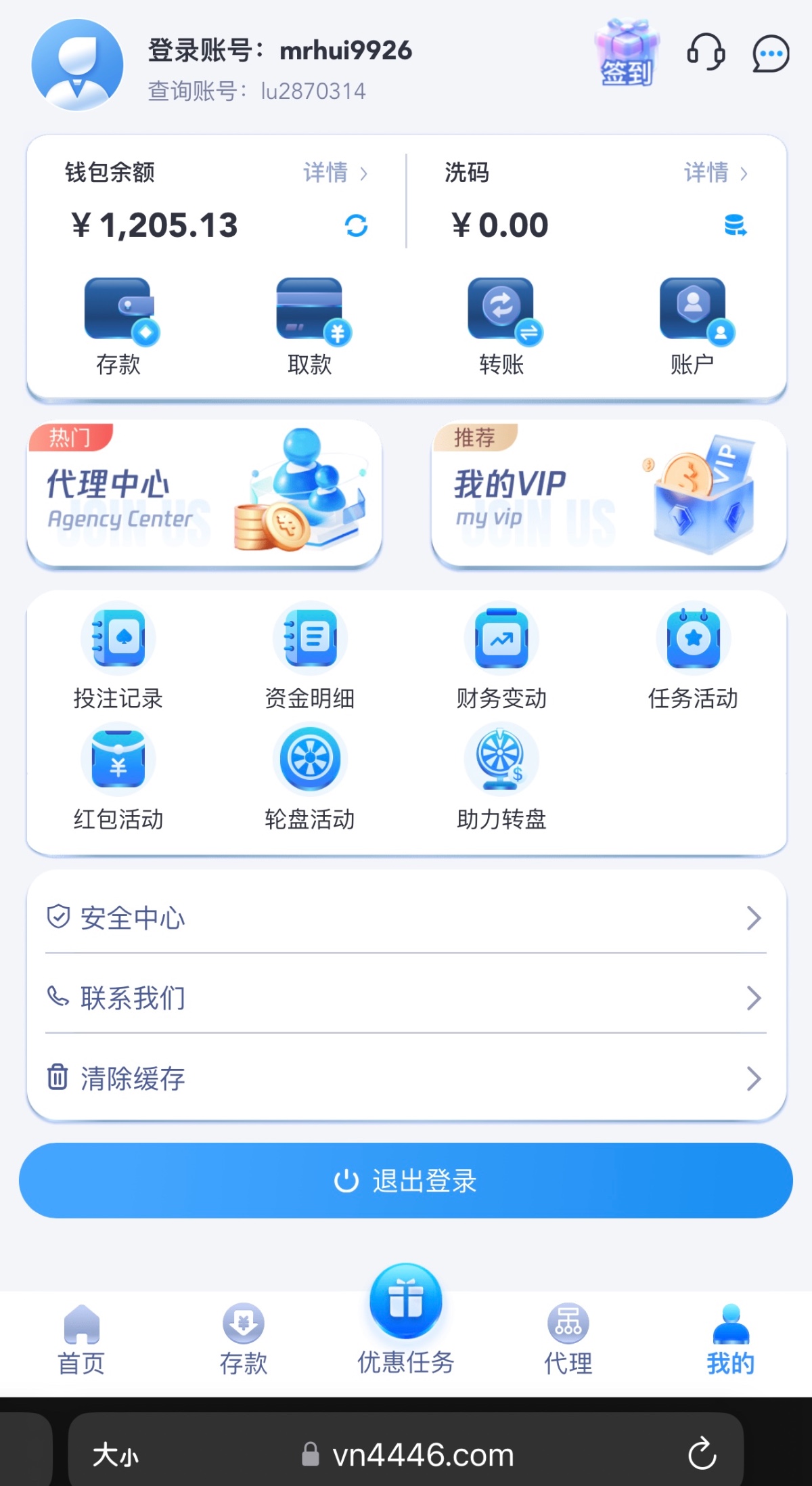Tap 取款 to withdraw funds
This screenshot has height=1486, width=812.
tap(310, 326)
